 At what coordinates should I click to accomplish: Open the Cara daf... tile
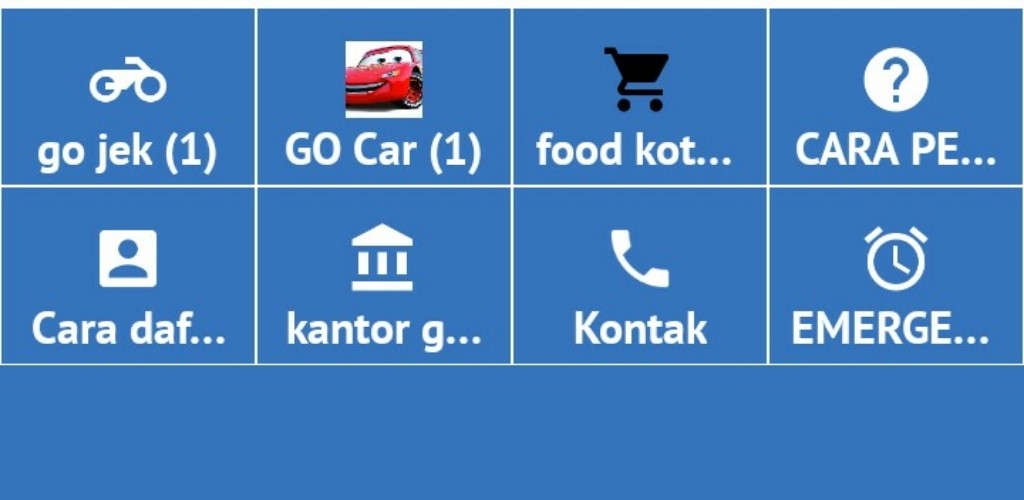(x=128, y=277)
